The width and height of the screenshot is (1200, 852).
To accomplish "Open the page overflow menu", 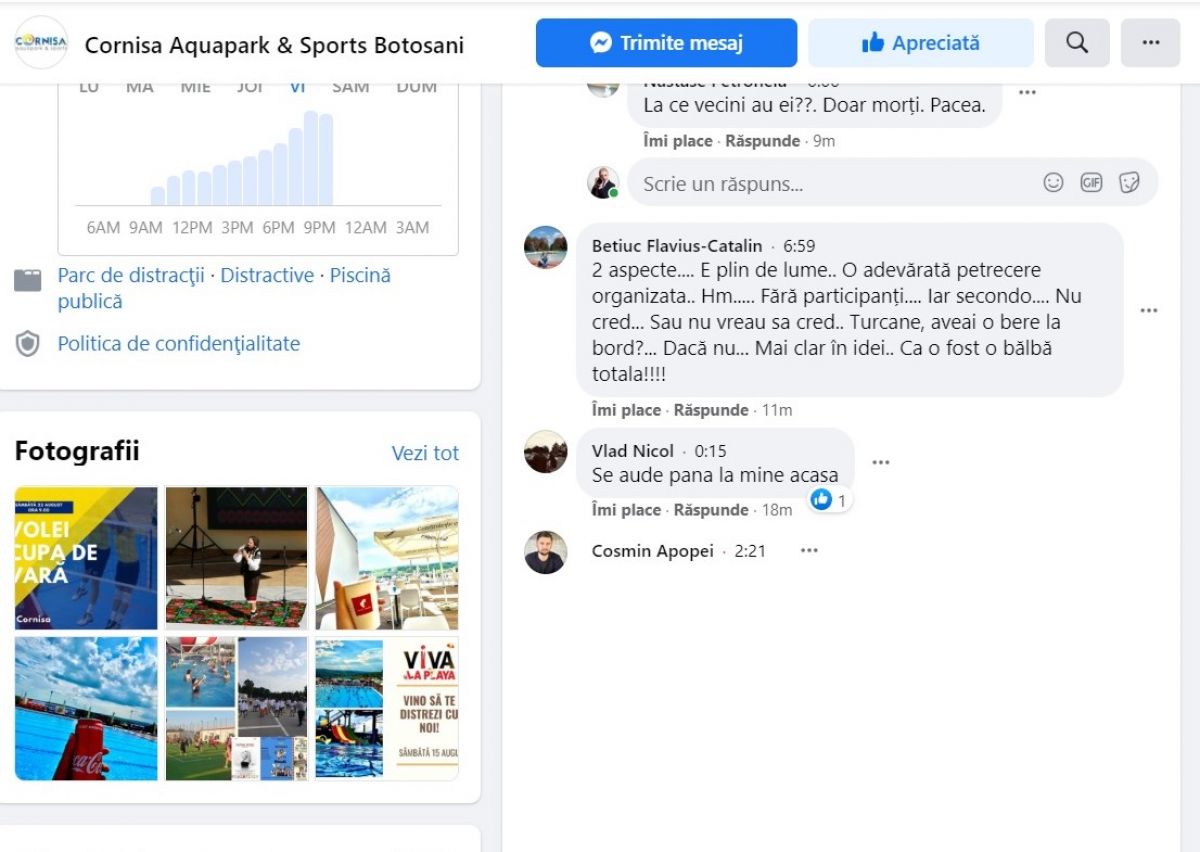I will tap(1150, 43).
